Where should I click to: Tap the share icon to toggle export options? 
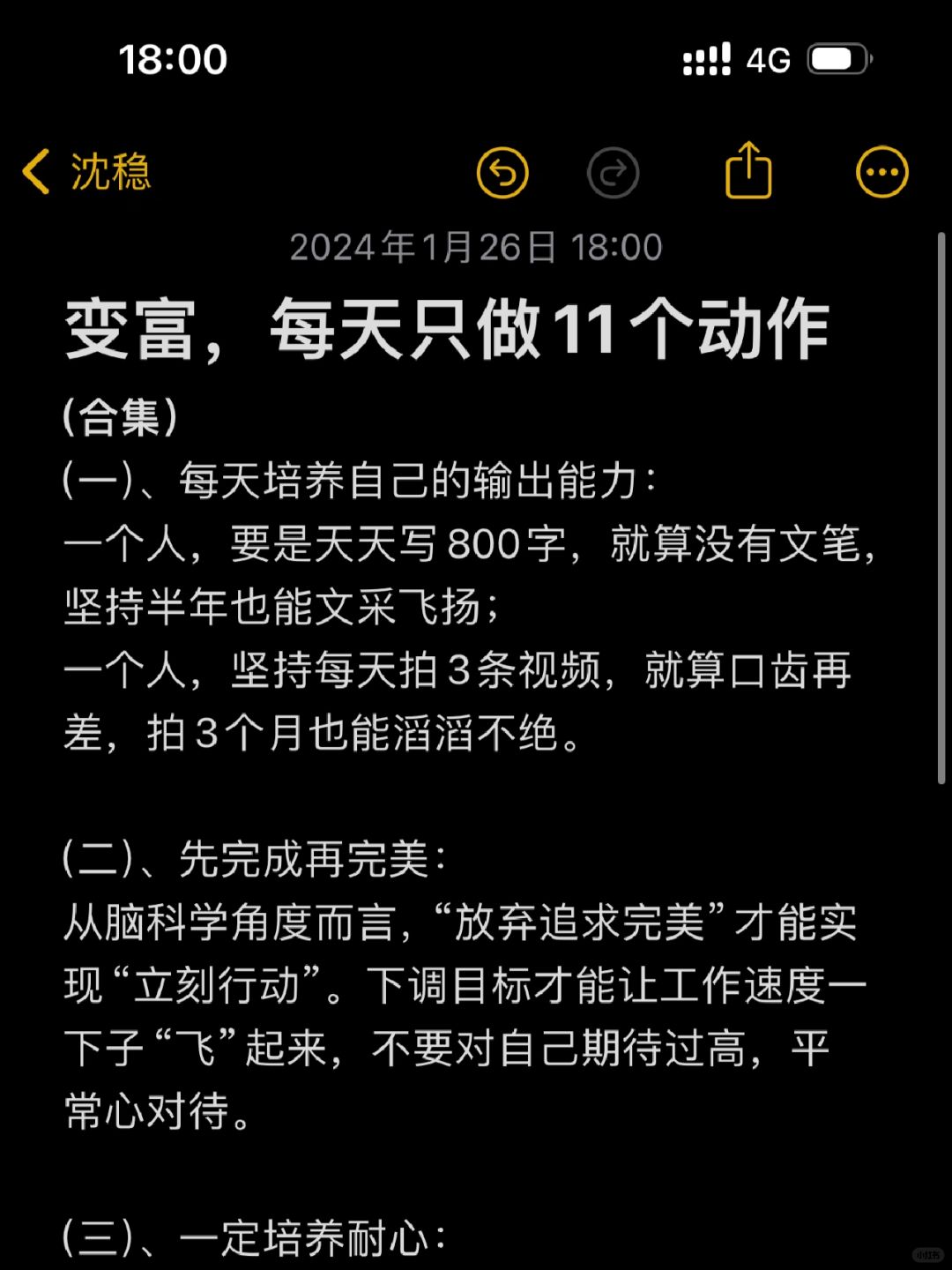(x=748, y=171)
